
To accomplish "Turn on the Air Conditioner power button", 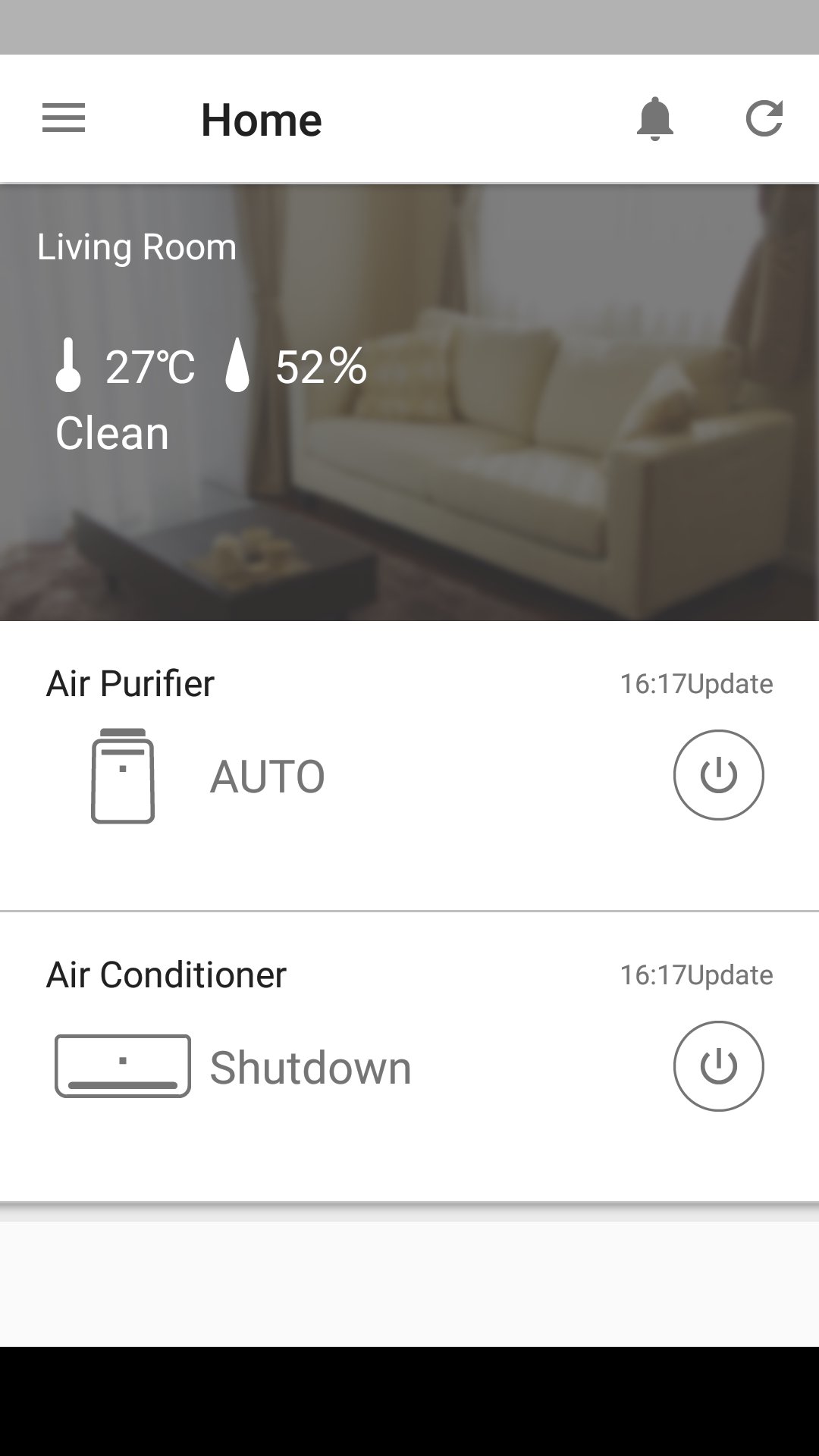I will [718, 1065].
